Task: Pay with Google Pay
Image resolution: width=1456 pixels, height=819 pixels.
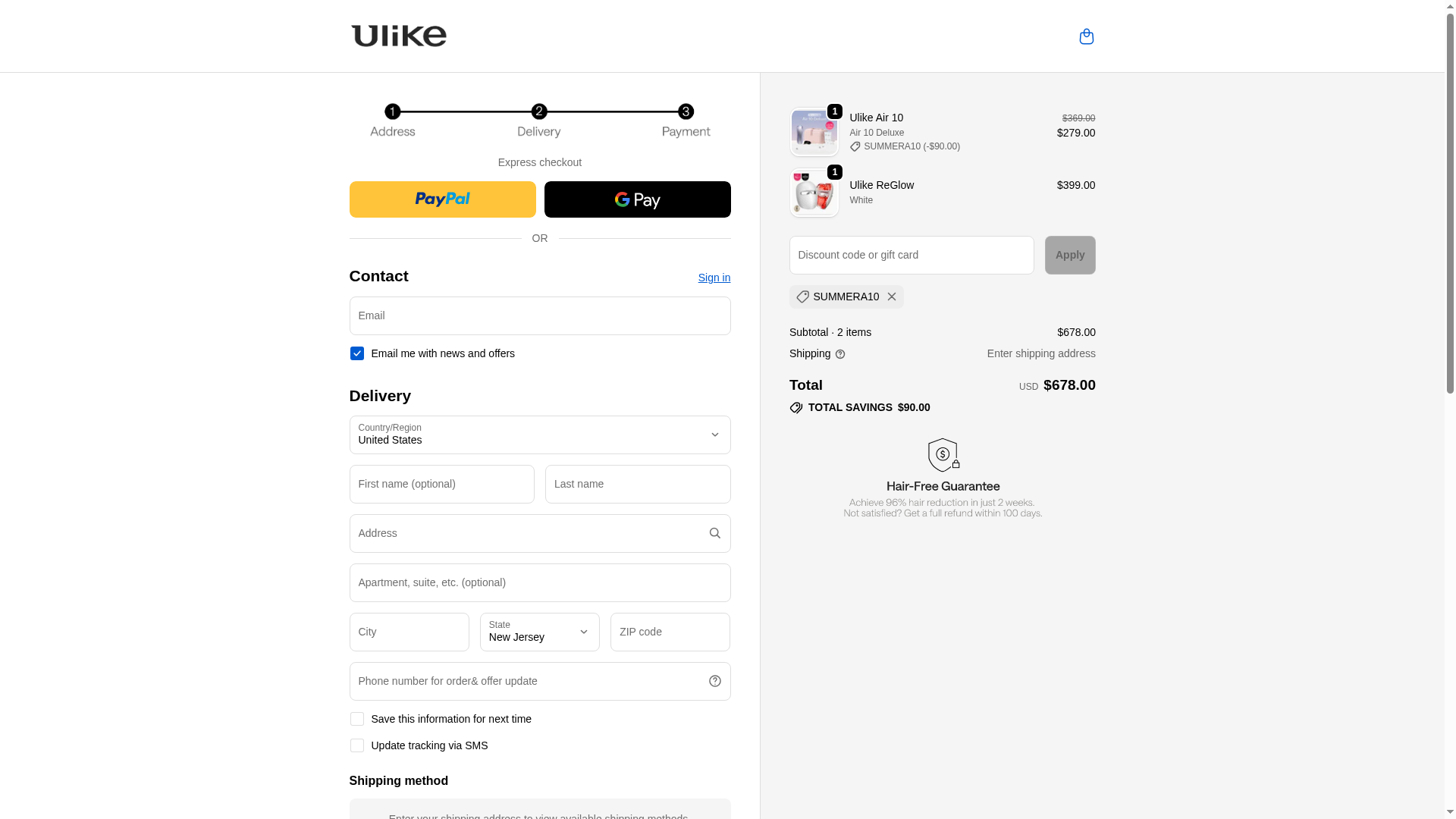Action: click(x=637, y=199)
